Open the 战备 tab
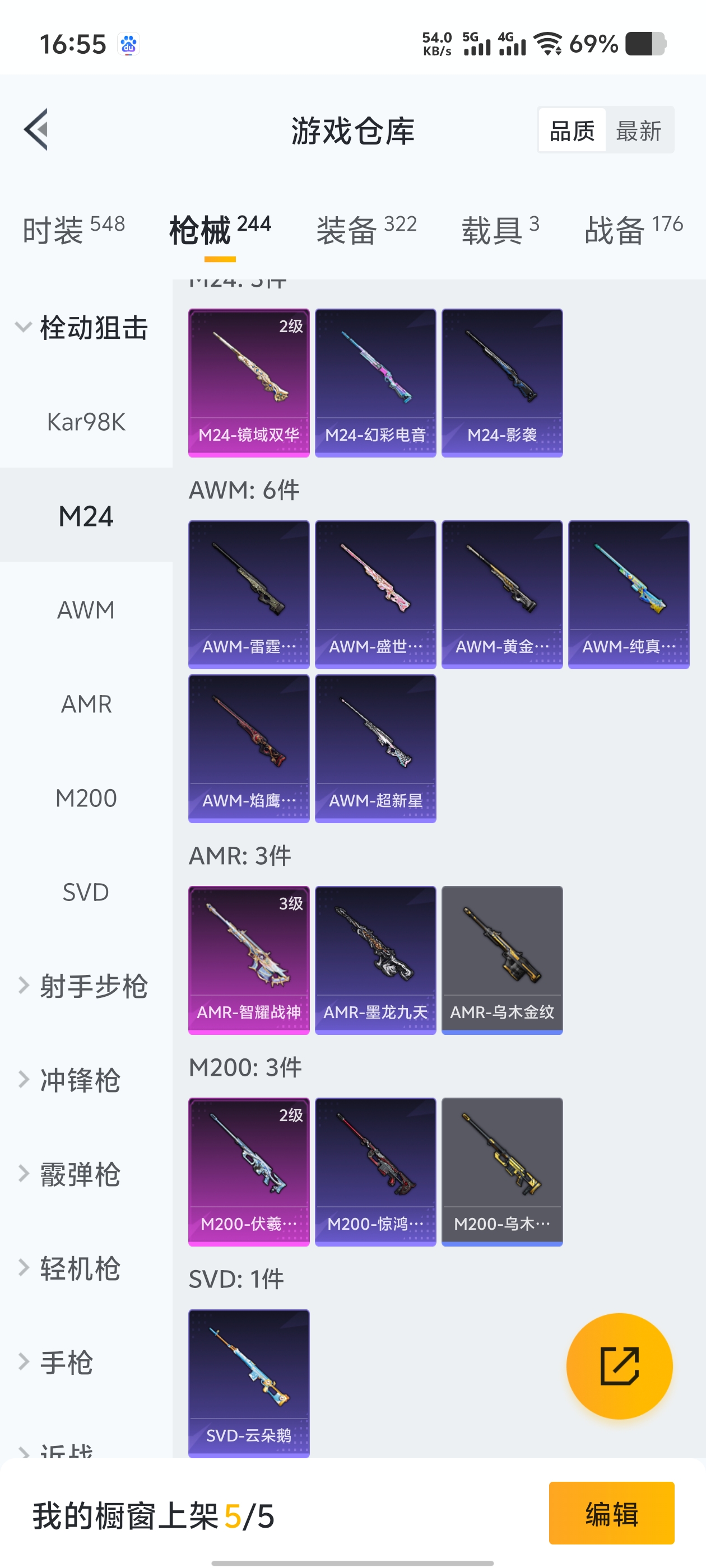706x1568 pixels. click(x=633, y=230)
